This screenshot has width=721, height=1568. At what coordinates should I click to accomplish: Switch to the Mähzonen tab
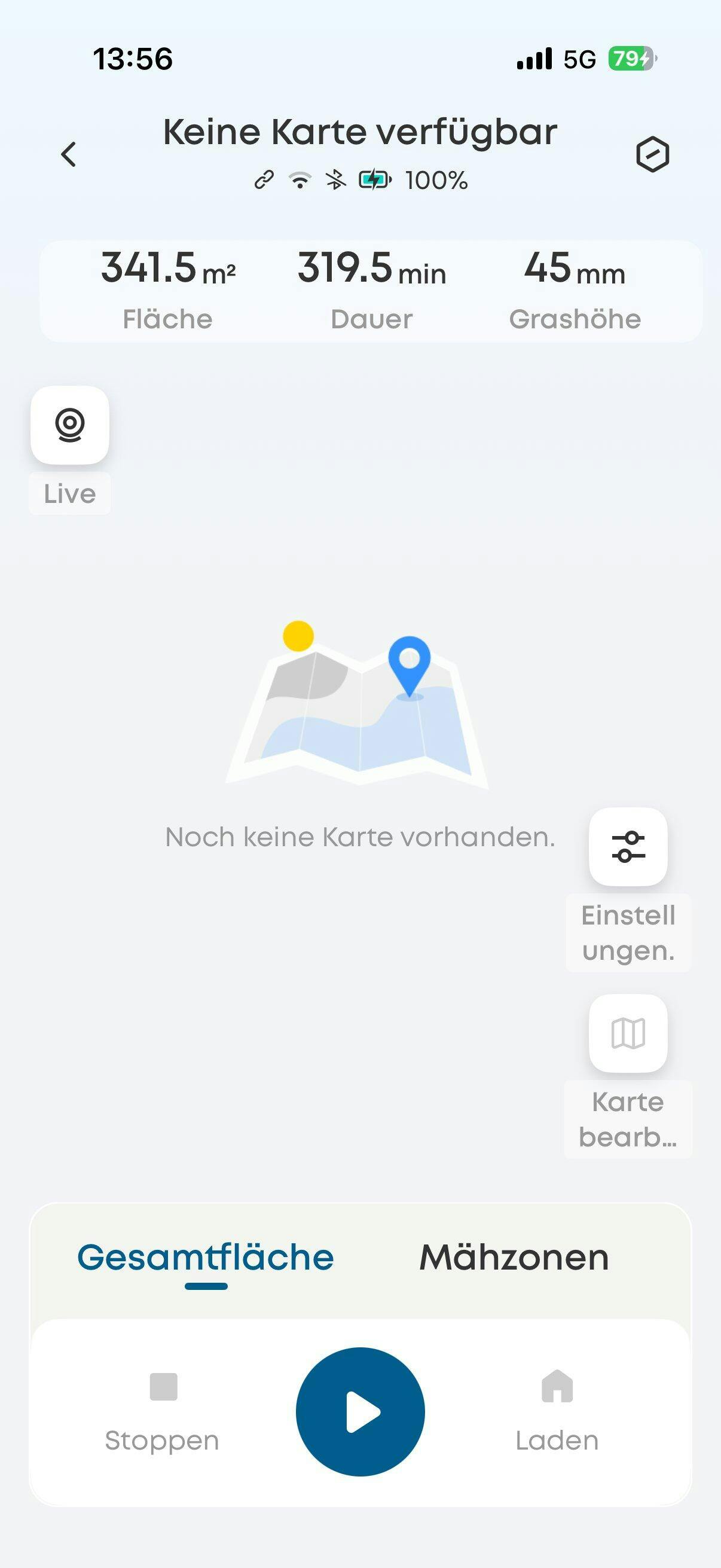coord(514,1258)
